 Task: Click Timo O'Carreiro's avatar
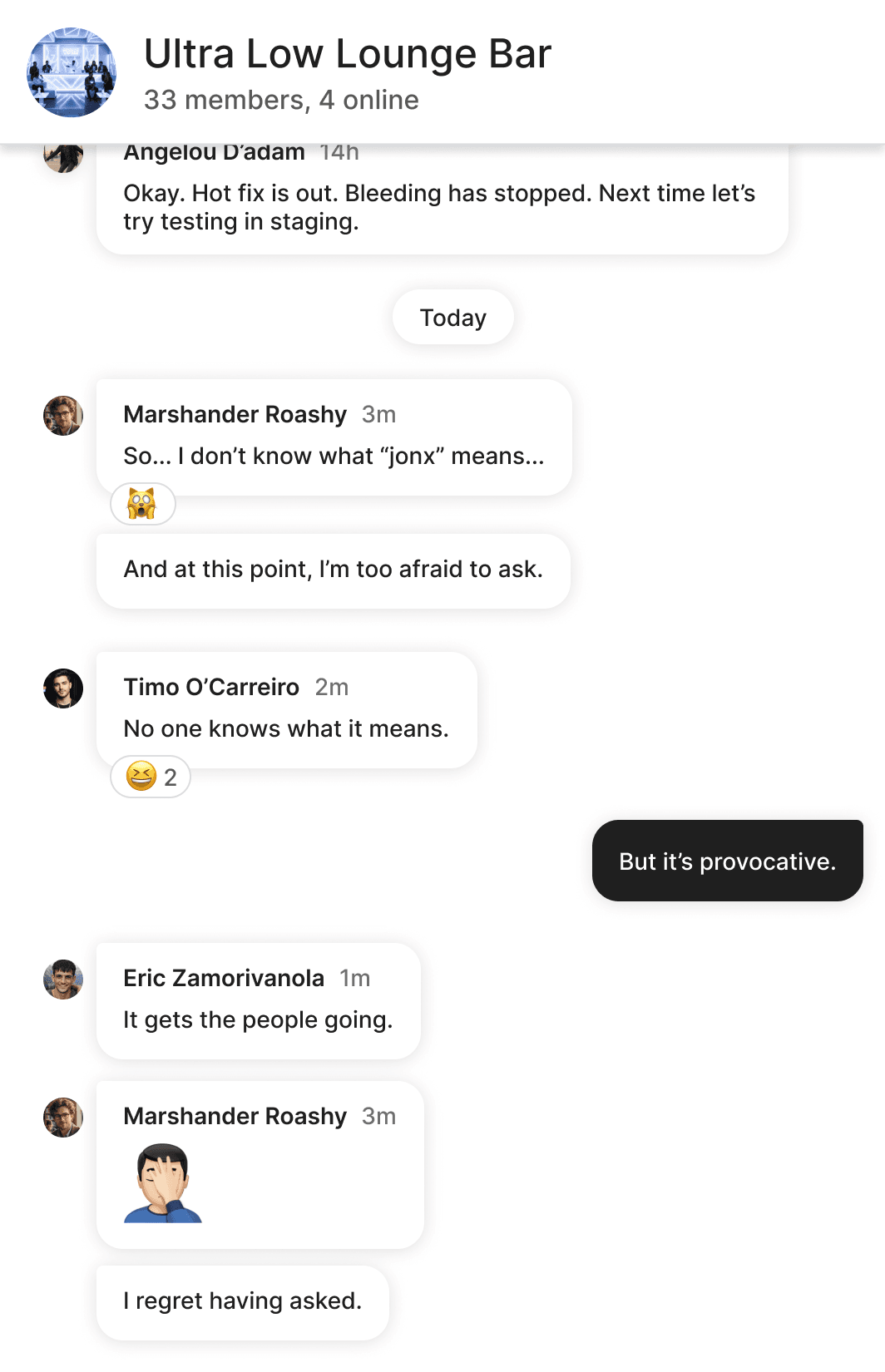click(62, 688)
